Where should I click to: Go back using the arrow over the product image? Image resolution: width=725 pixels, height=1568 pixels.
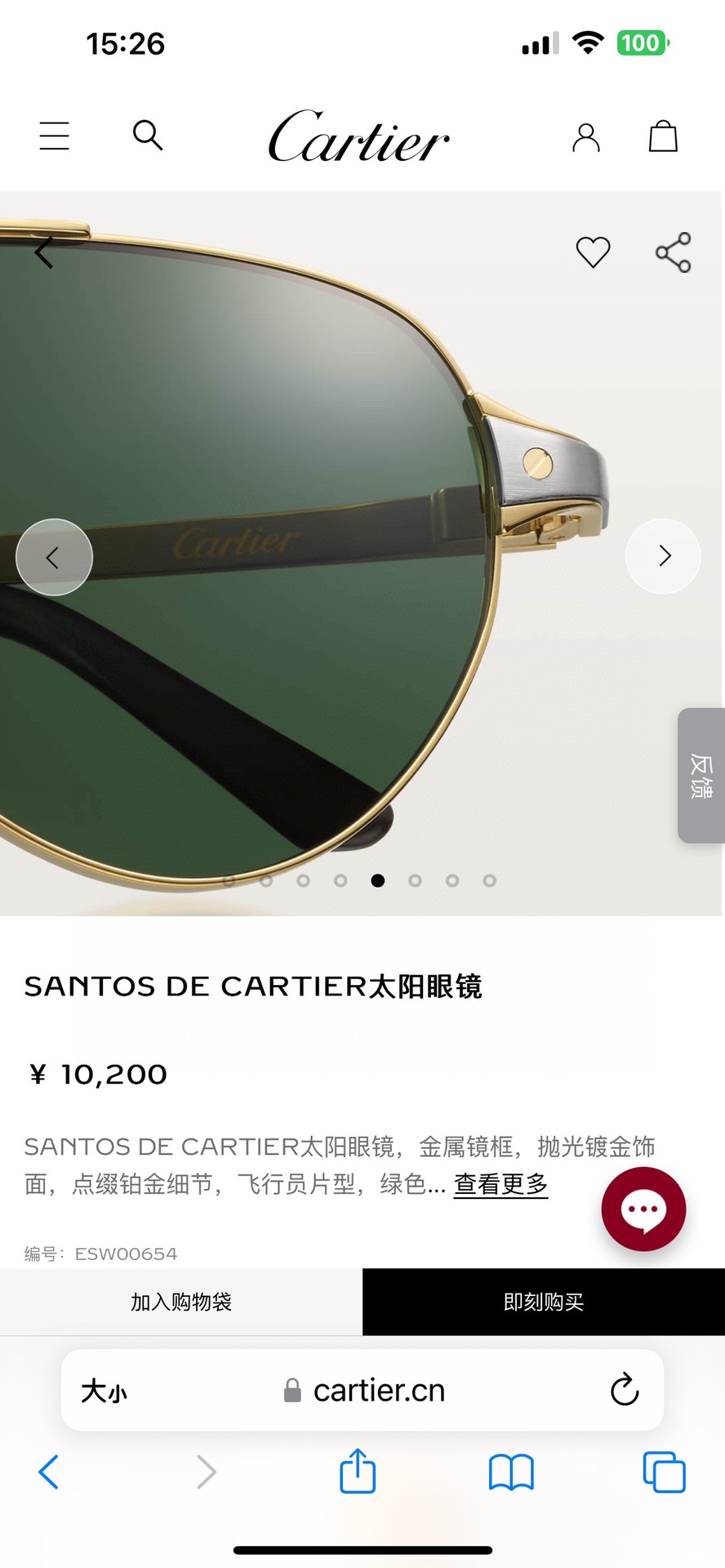(44, 252)
